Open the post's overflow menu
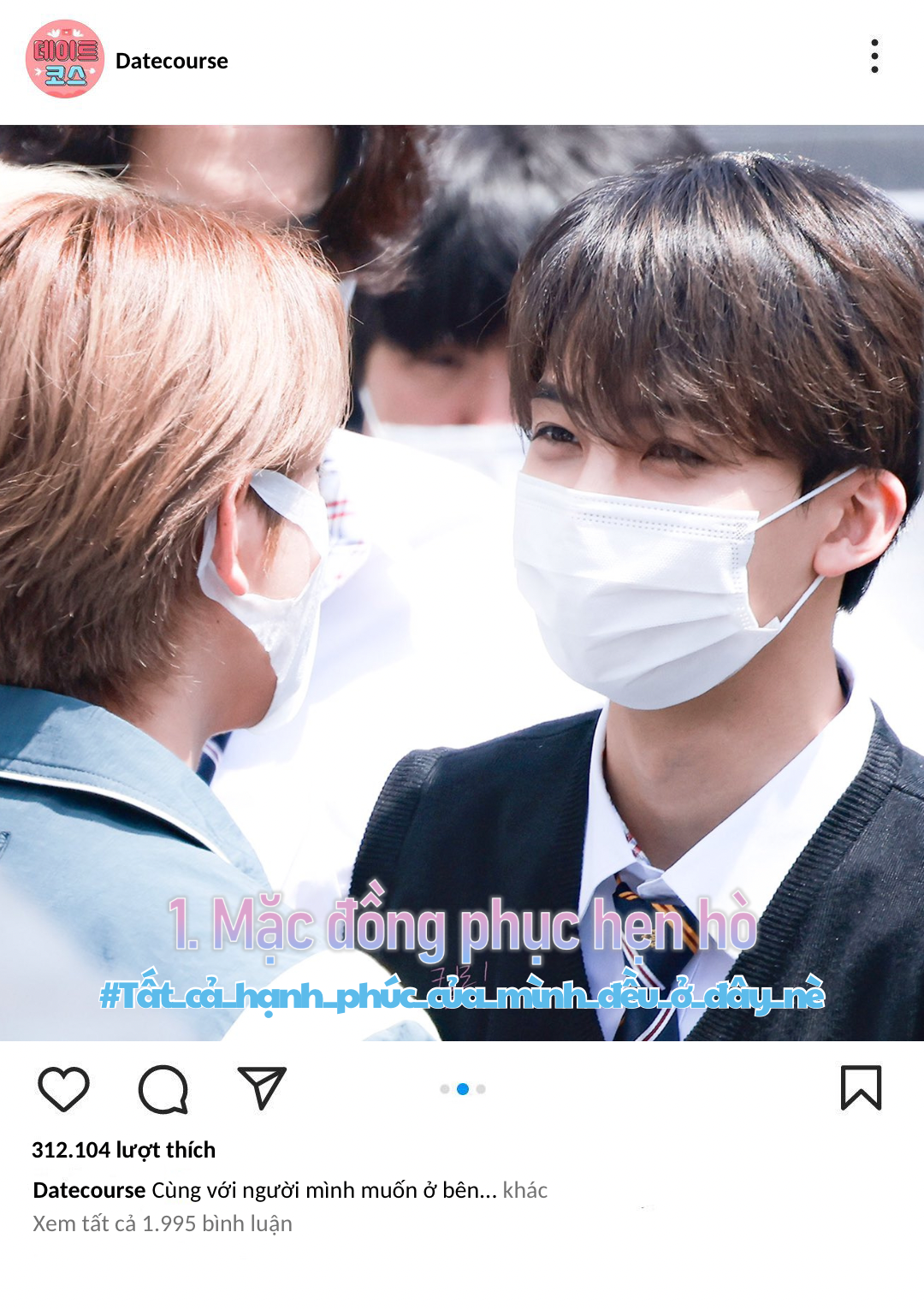This screenshot has width=924, height=1309. (x=874, y=56)
